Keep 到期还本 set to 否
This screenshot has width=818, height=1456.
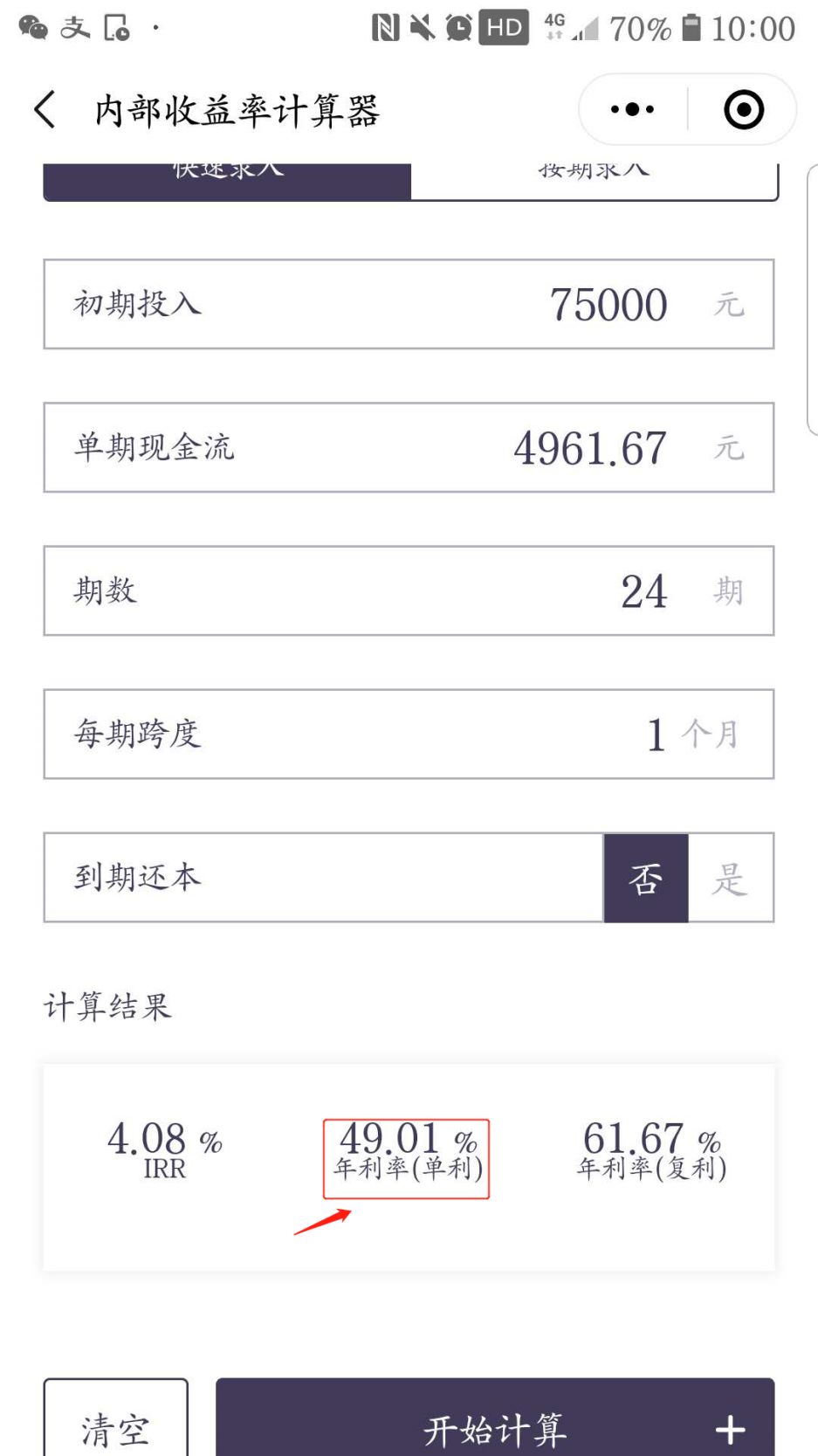click(645, 877)
